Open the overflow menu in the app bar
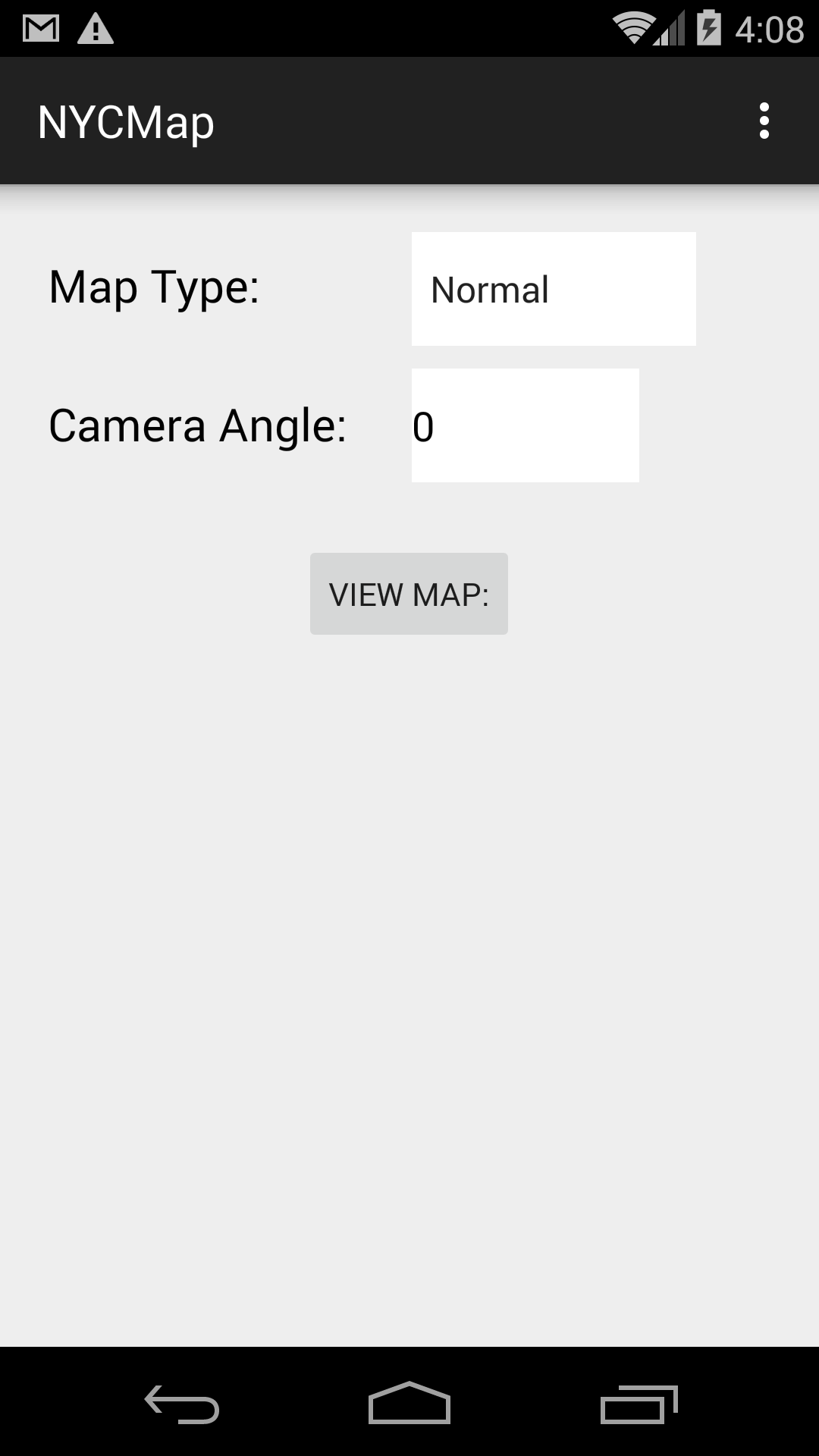Image resolution: width=819 pixels, height=1456 pixels. 764,121
